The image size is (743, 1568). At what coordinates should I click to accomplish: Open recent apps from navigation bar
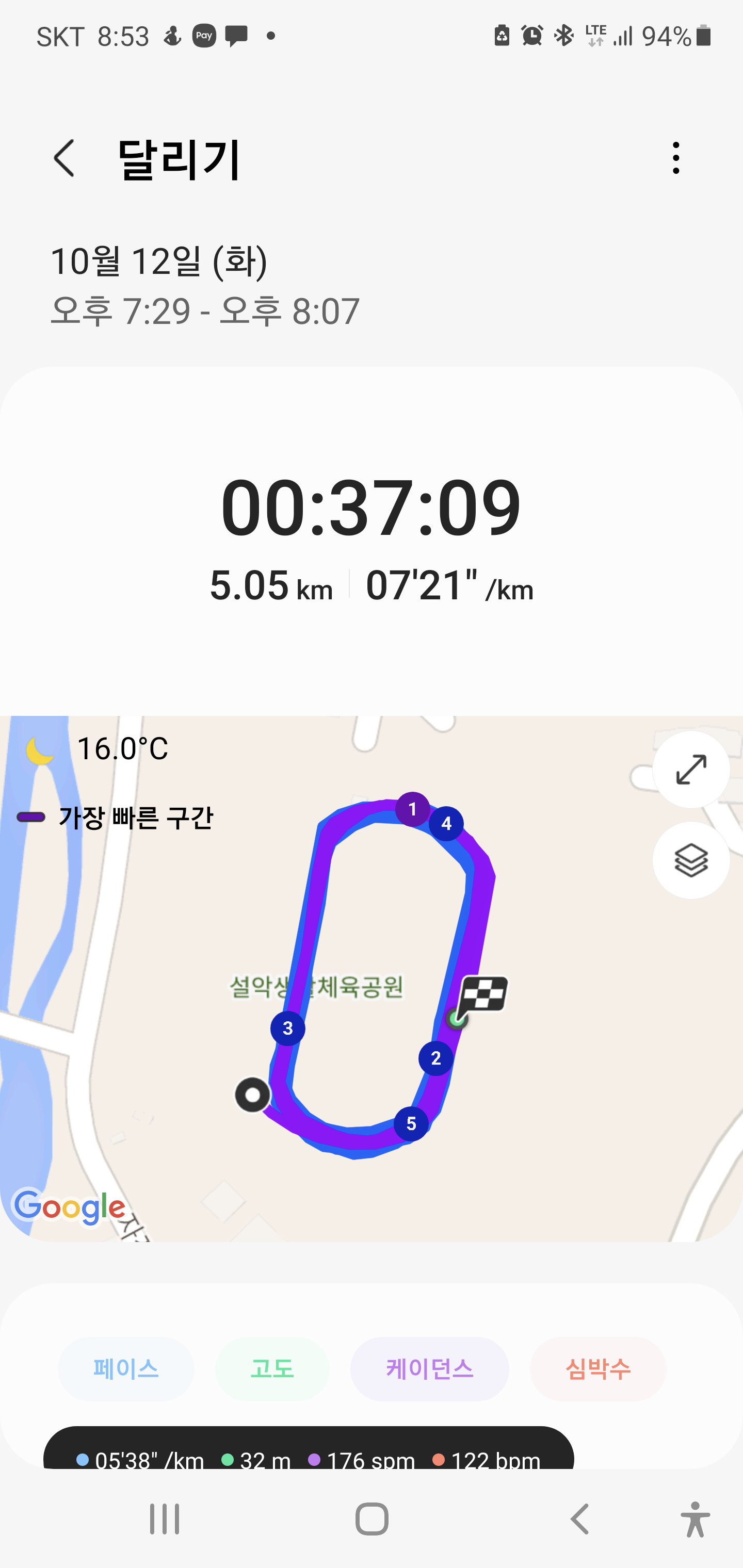[165, 1518]
